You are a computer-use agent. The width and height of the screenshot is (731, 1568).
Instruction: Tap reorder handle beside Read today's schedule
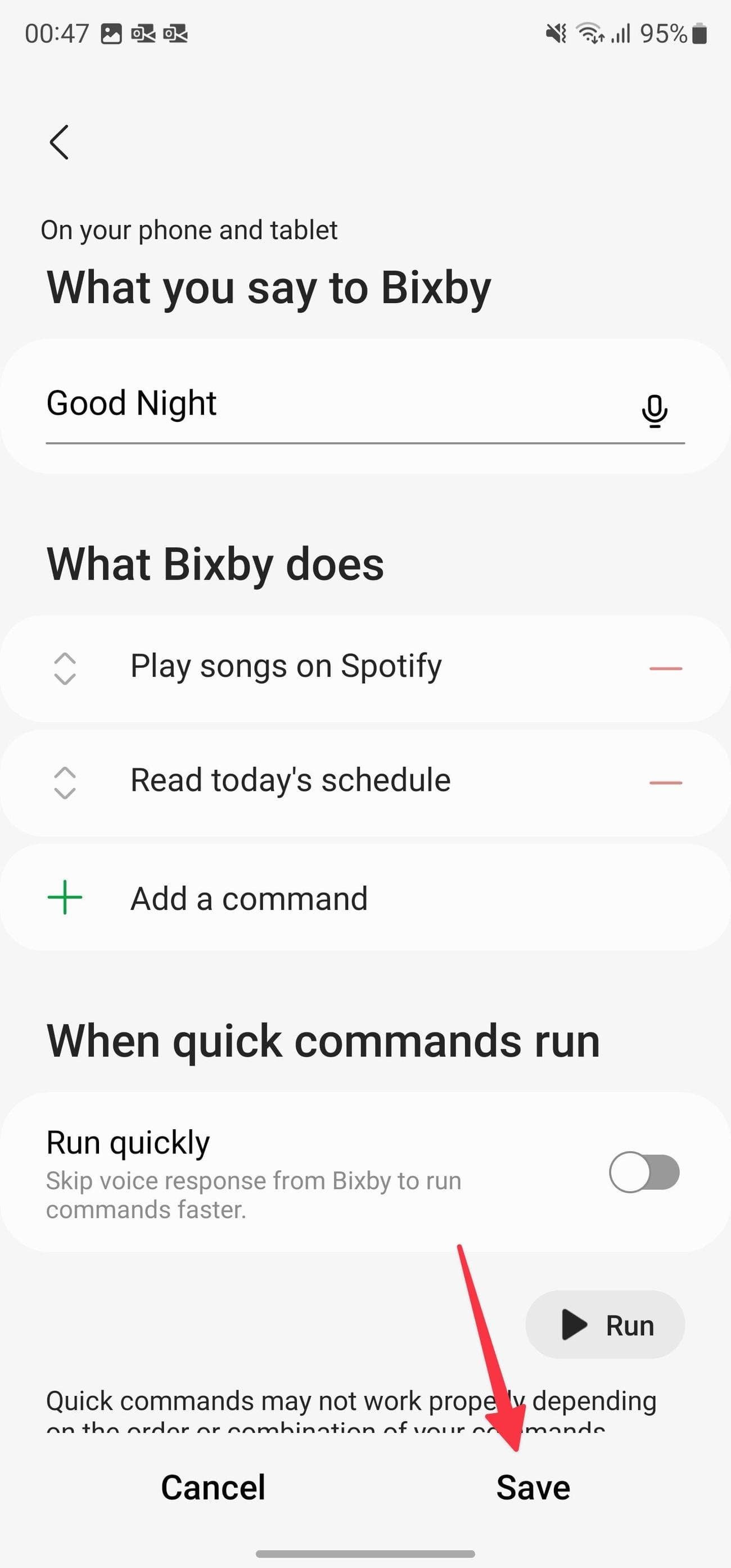65,782
